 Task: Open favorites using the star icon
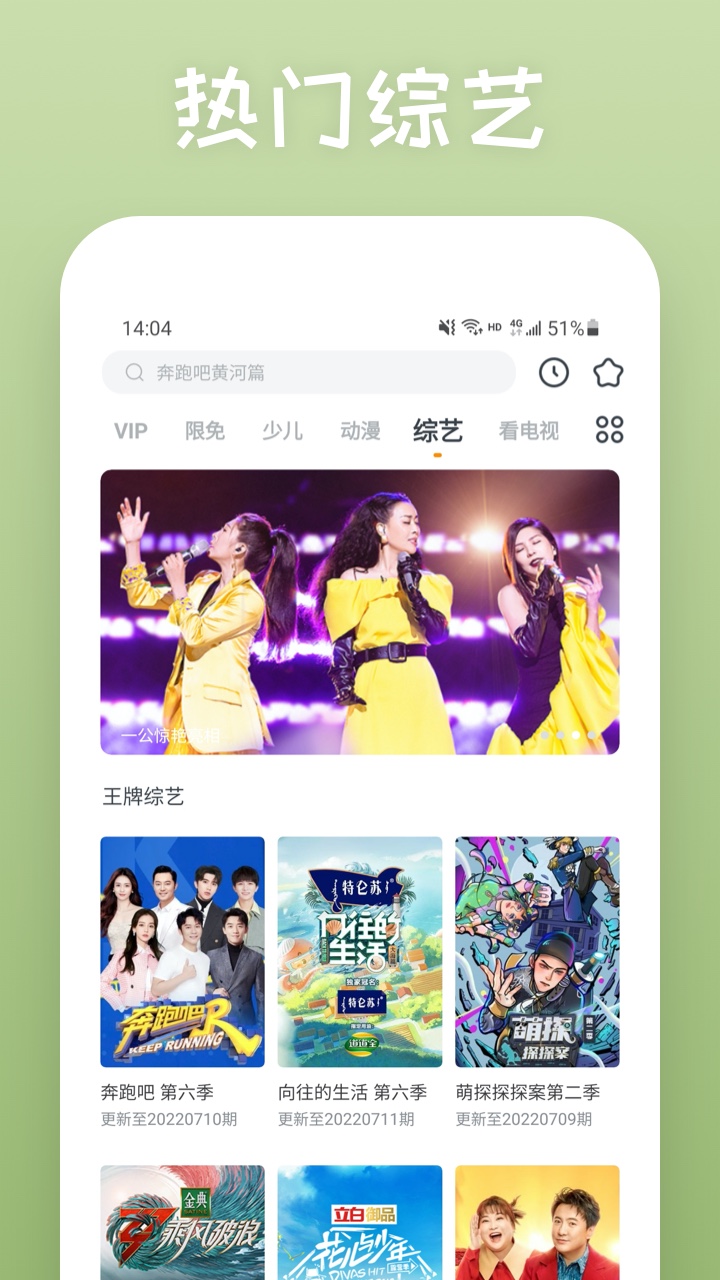[607, 372]
